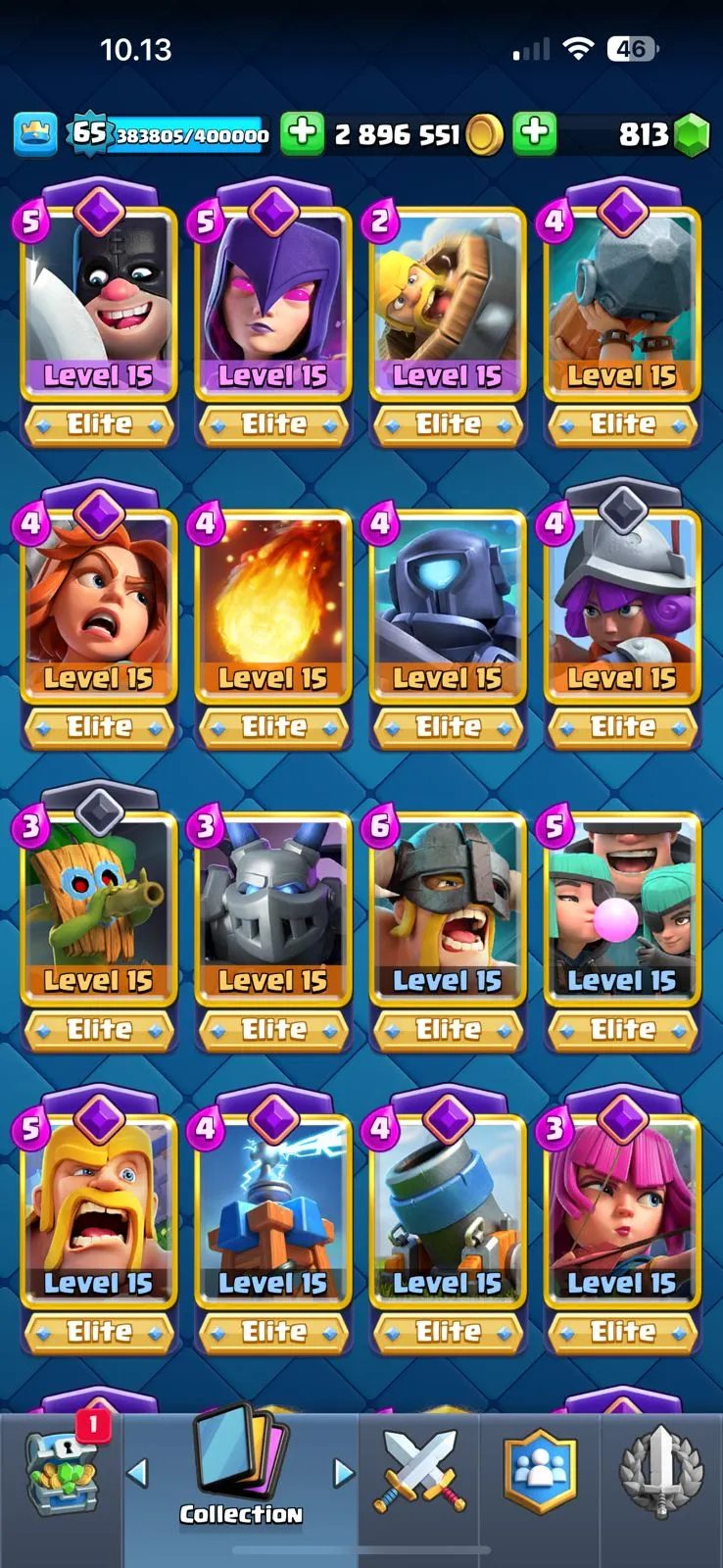Select the Witch card
Screen dimensions: 723x1568
pyautogui.click(x=272, y=304)
